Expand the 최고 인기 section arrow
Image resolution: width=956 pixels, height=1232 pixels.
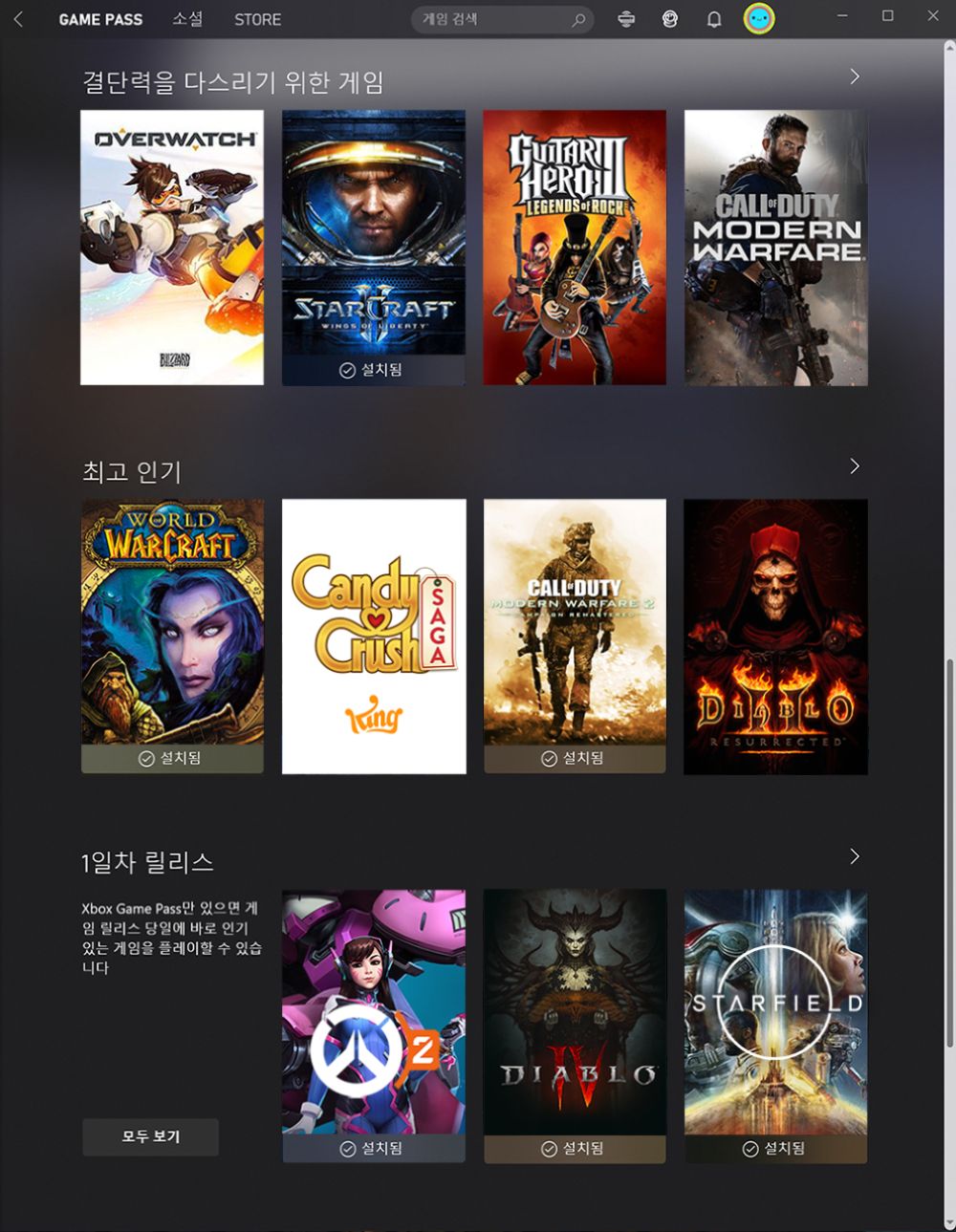point(854,466)
